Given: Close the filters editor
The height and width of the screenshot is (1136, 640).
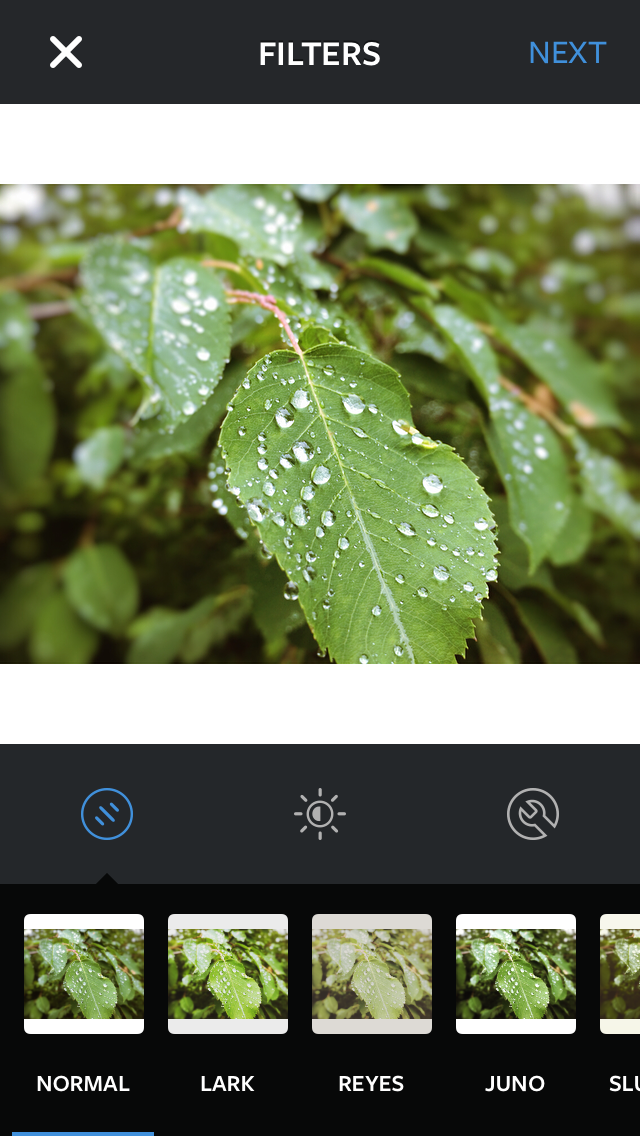Looking at the screenshot, I should coord(66,52).
